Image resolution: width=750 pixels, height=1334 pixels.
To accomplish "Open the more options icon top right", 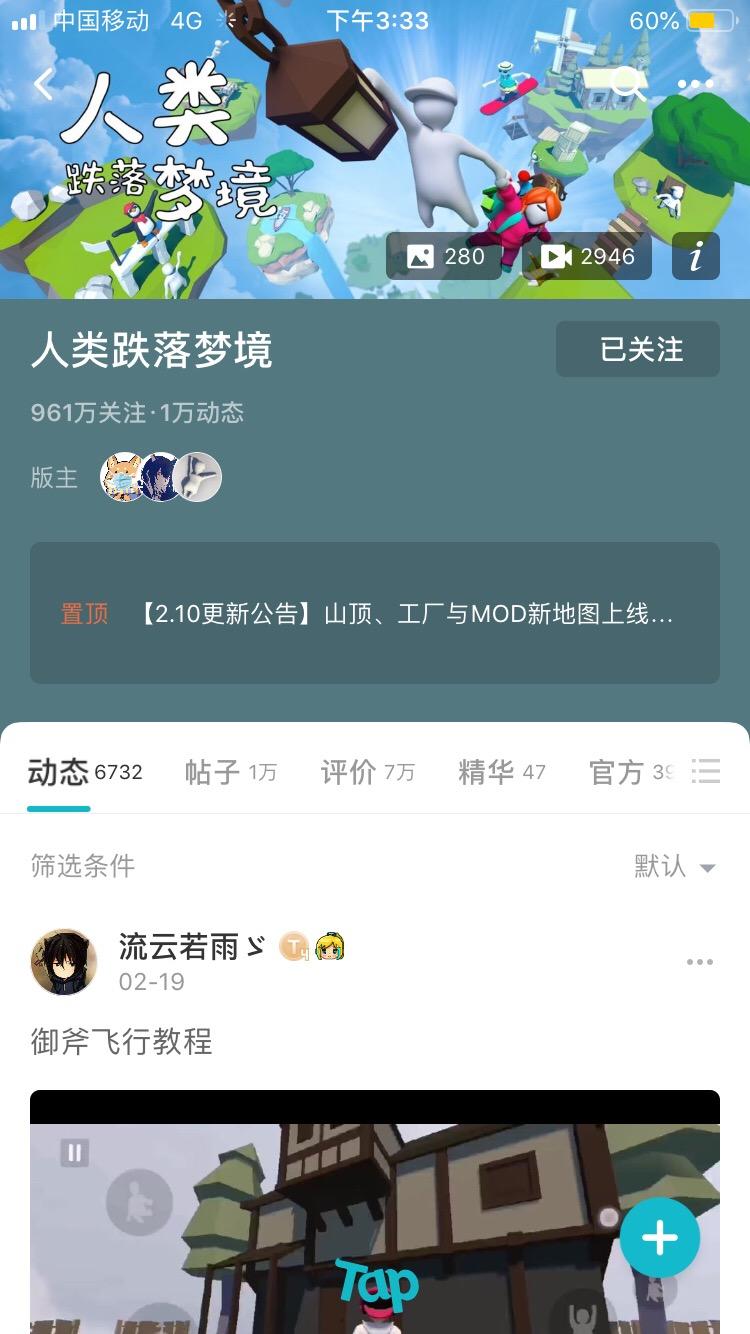I will point(696,85).
